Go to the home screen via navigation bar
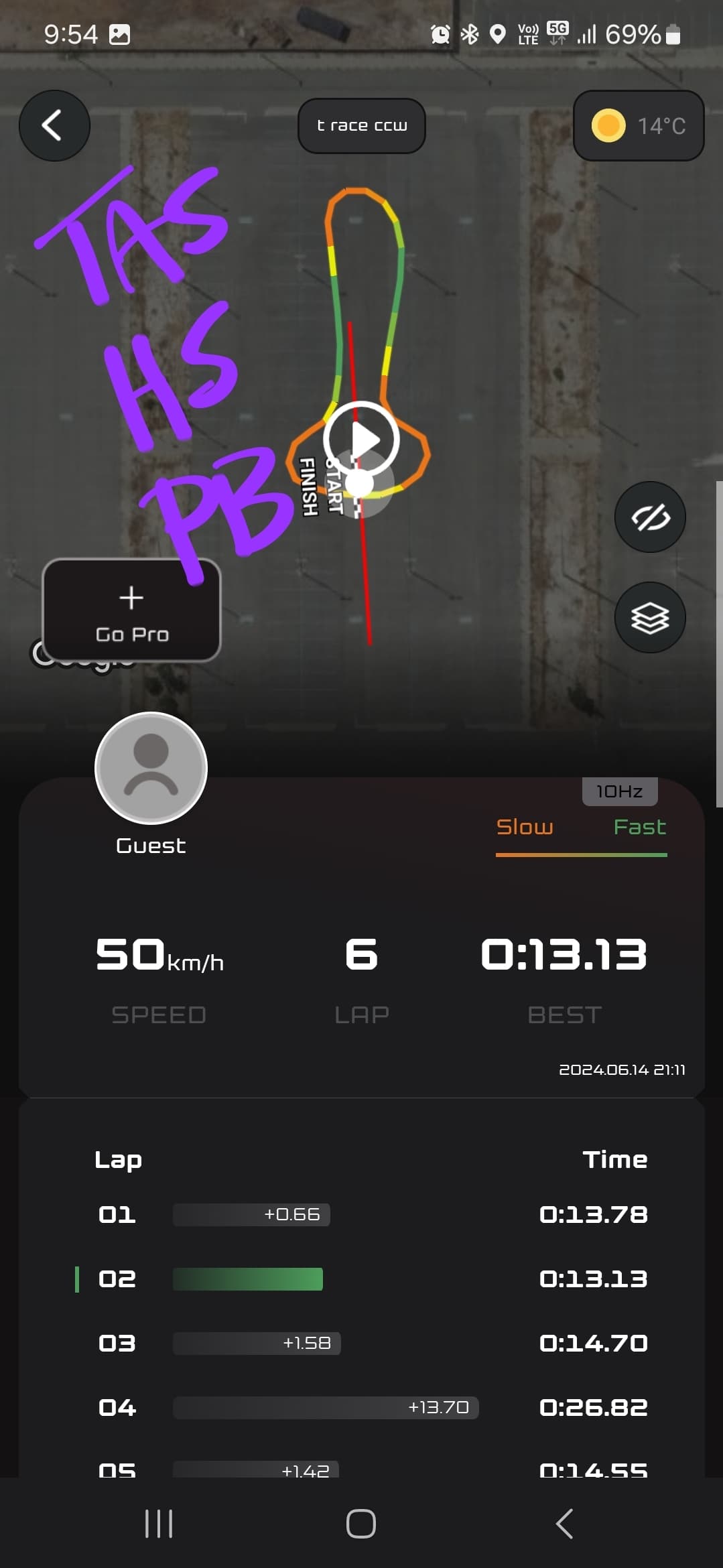The image size is (723, 1568). pyautogui.click(x=361, y=1524)
